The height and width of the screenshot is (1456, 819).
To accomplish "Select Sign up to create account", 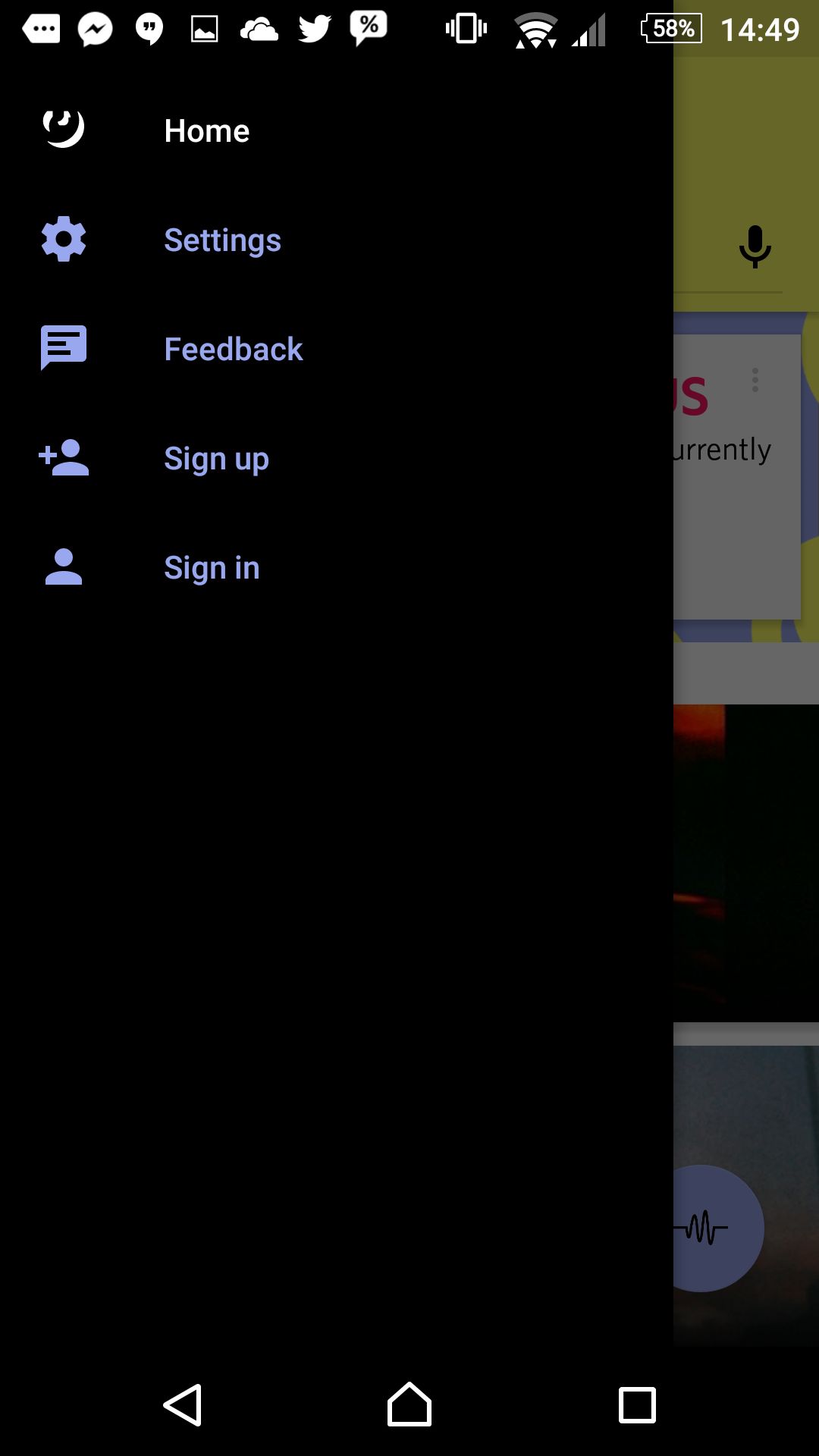I will 336,458.
